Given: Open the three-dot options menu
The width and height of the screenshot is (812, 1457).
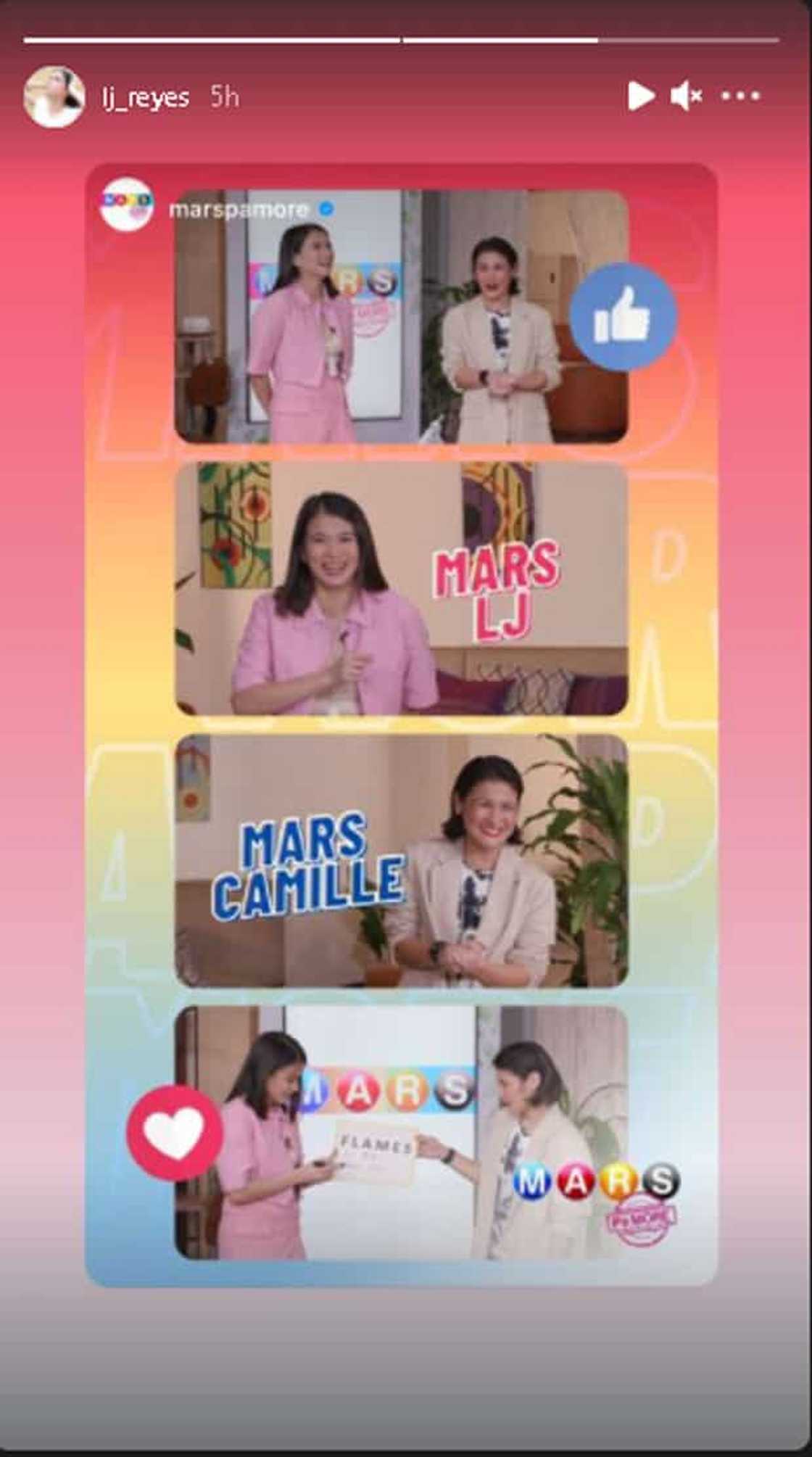Looking at the screenshot, I should point(740,96).
